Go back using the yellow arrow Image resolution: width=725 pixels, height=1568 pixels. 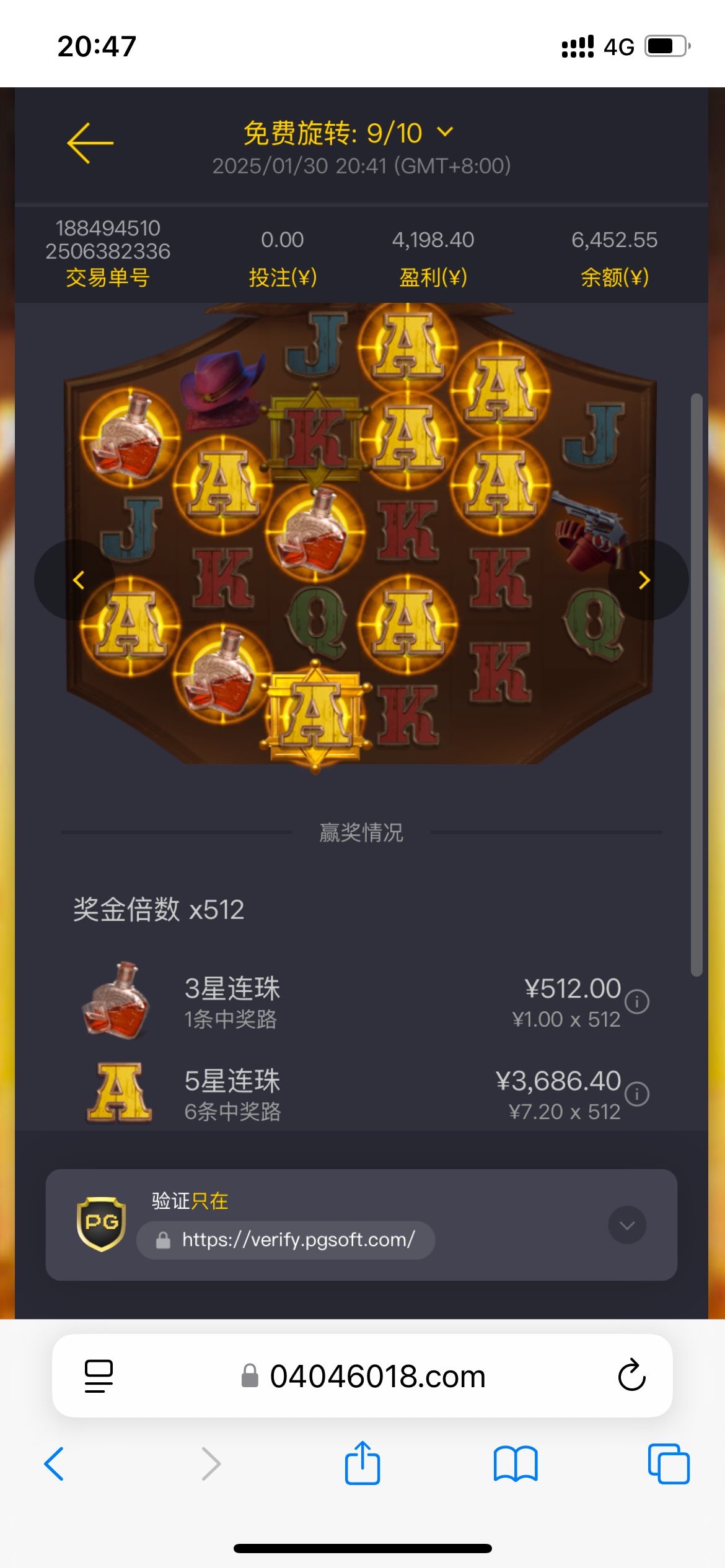90,143
